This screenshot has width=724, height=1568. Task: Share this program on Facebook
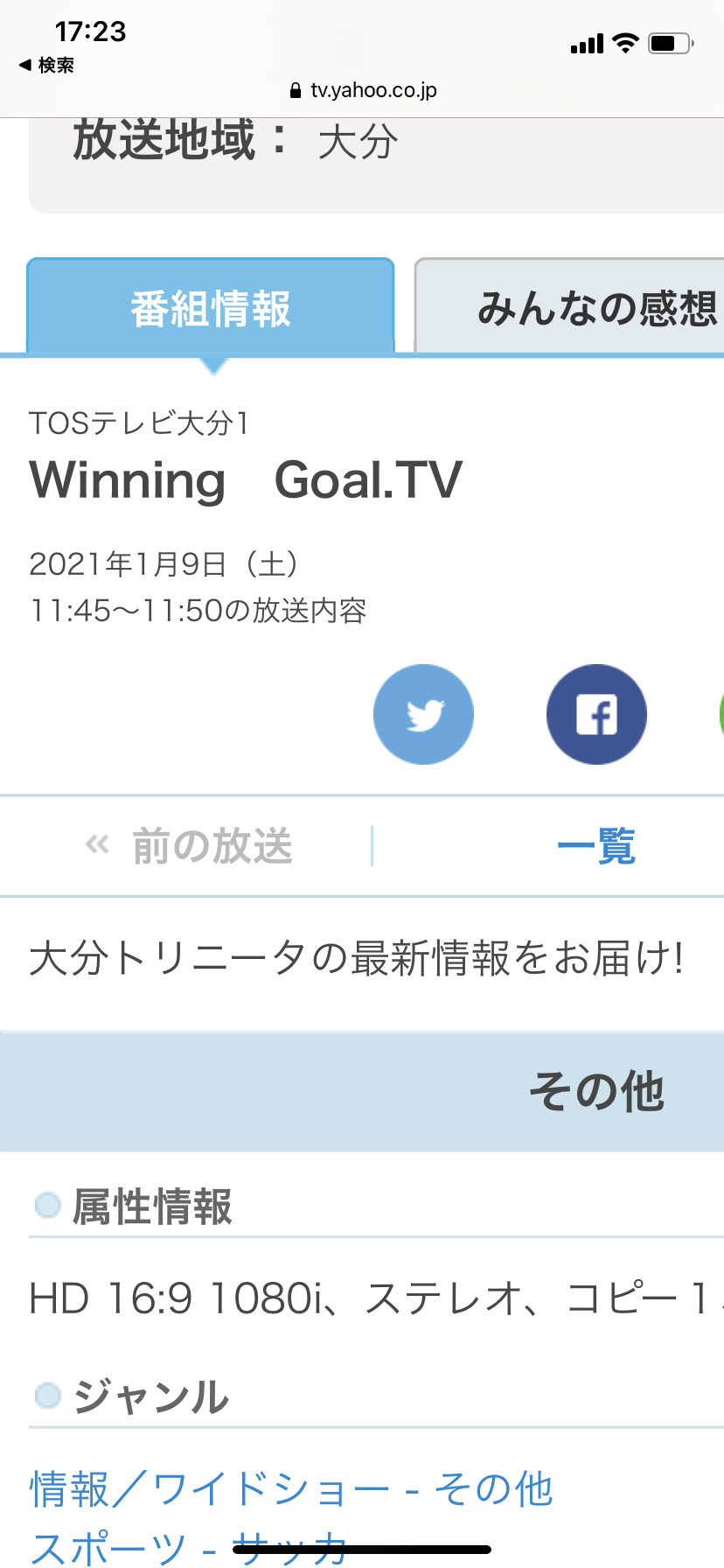(596, 714)
